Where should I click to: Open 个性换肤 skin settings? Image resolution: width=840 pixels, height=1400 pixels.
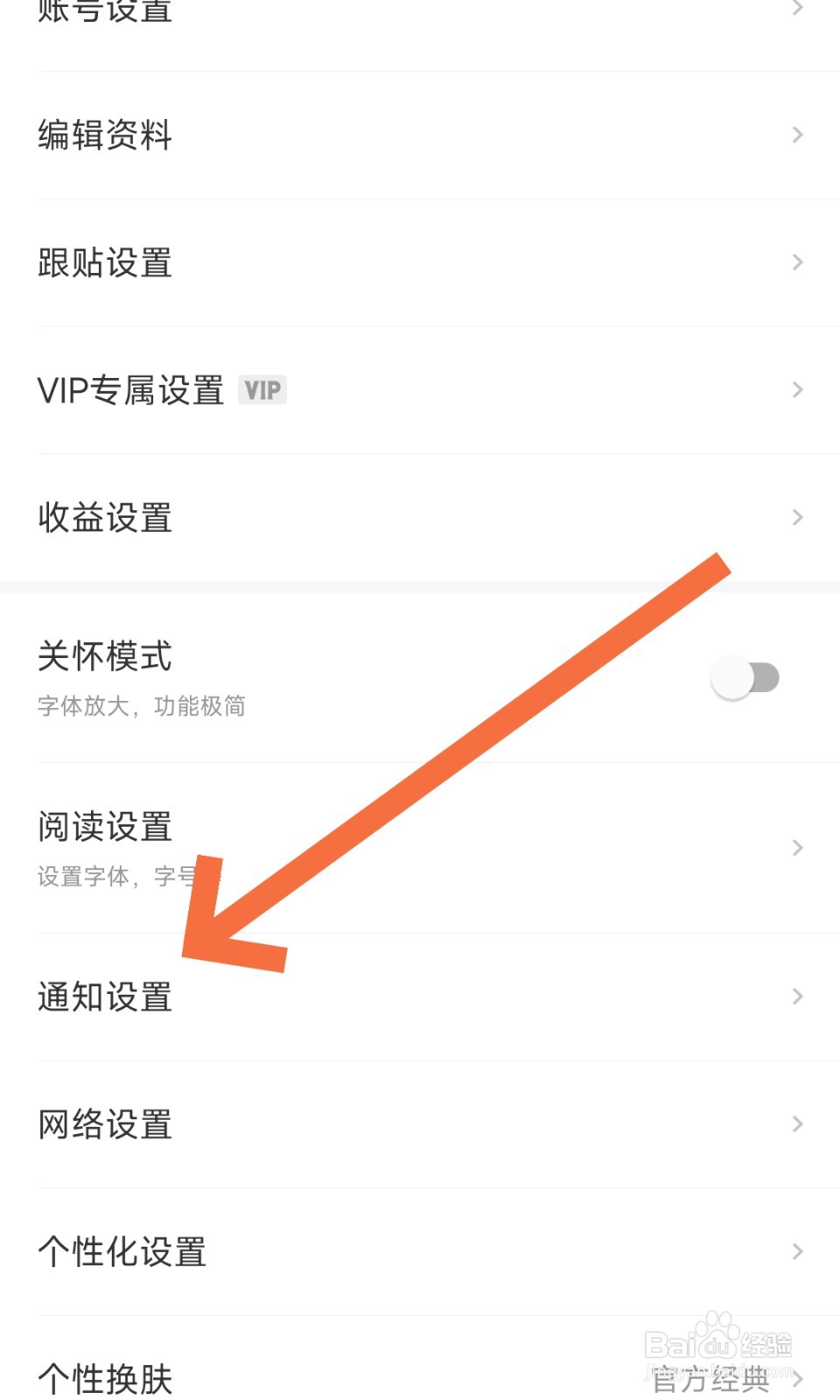pyautogui.click(x=105, y=1378)
